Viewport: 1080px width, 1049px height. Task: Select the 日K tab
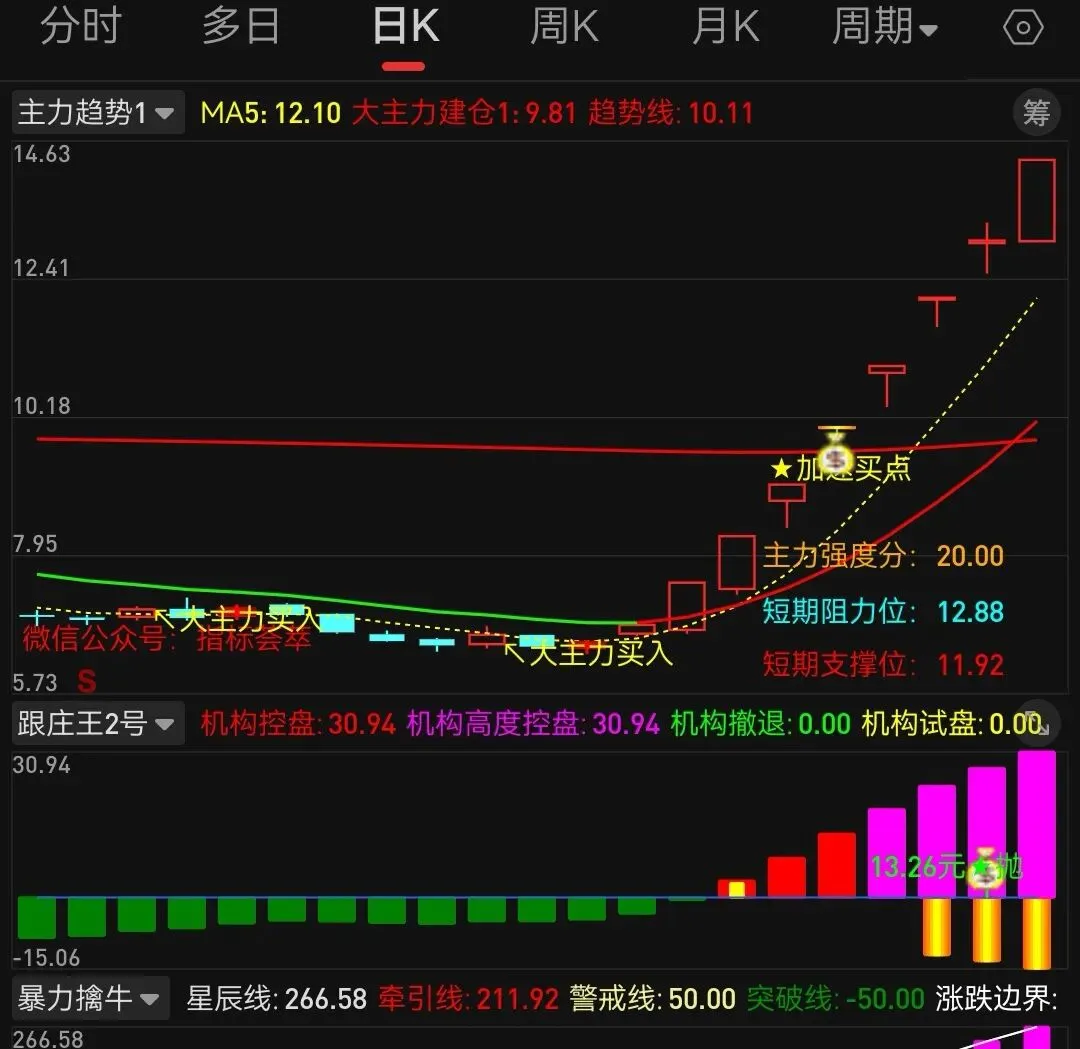(x=405, y=26)
